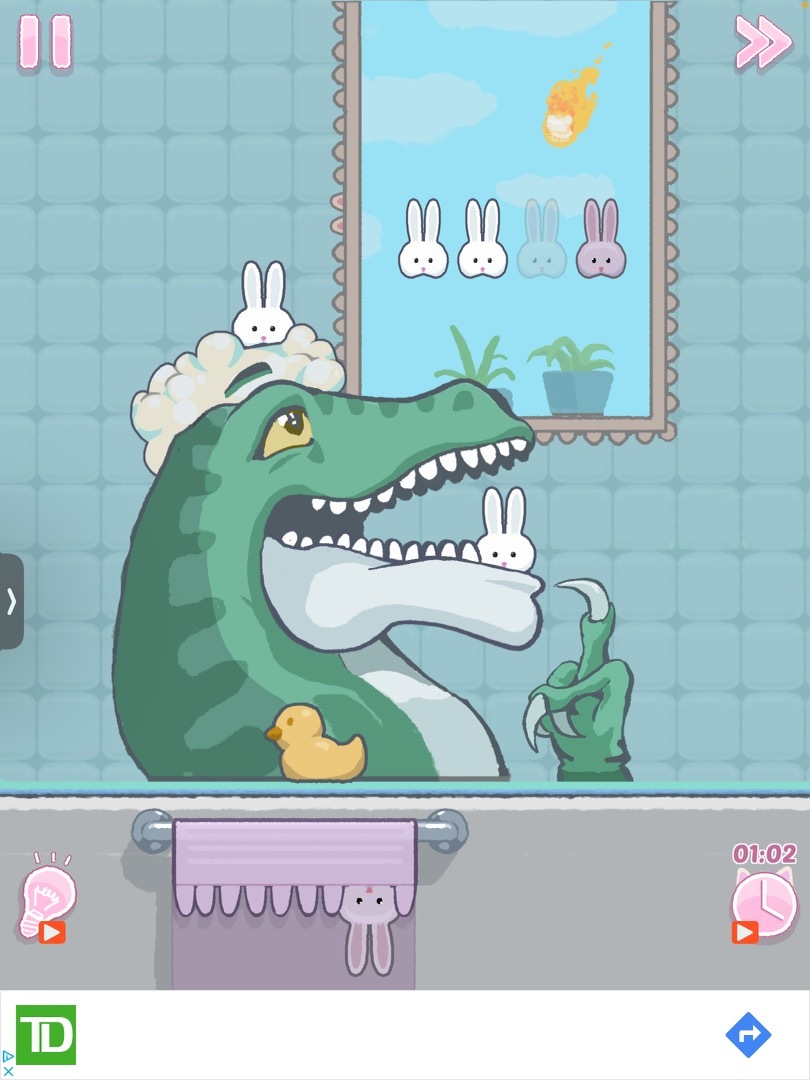Skip this level with the fast-forward arrows
810x1080 pixels.
pos(762,43)
